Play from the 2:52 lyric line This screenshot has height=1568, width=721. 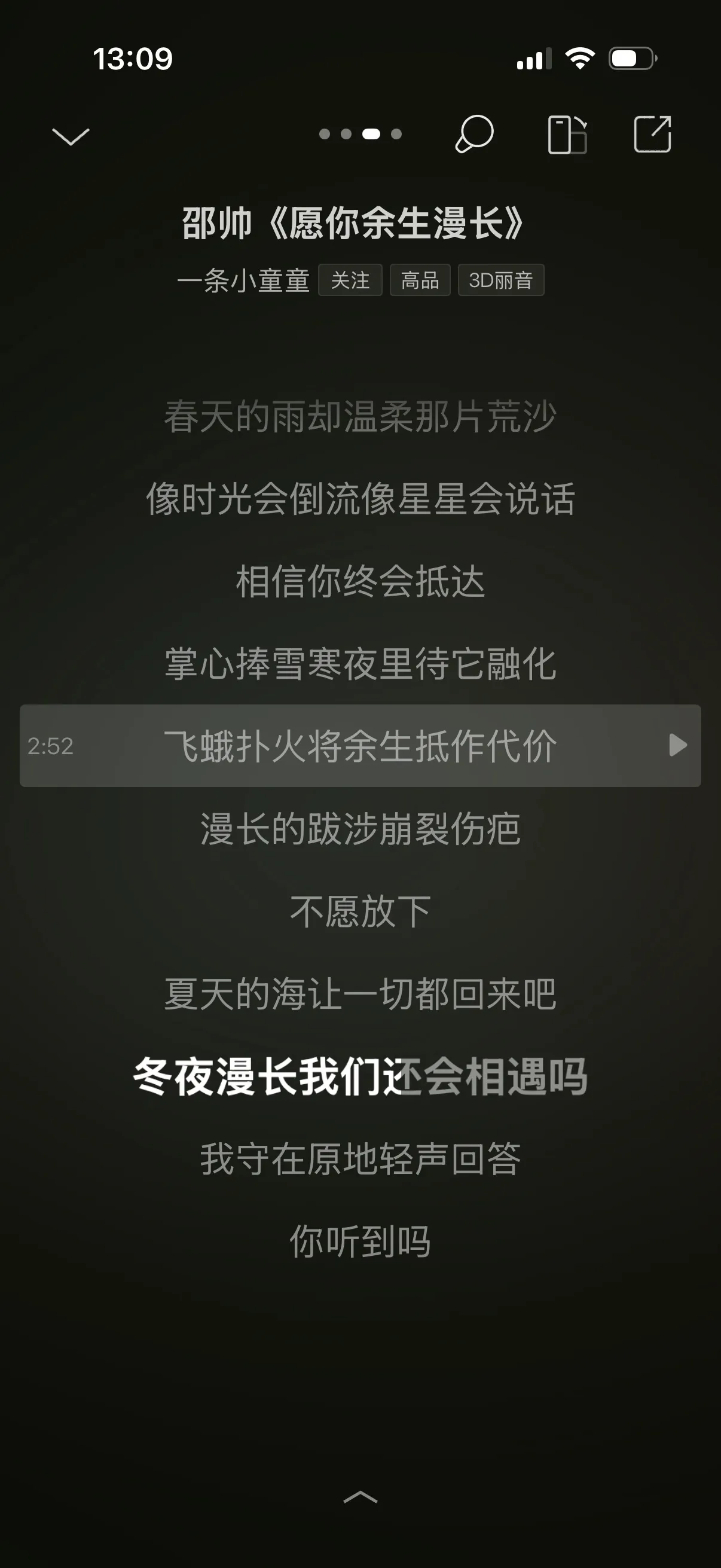pos(678,745)
